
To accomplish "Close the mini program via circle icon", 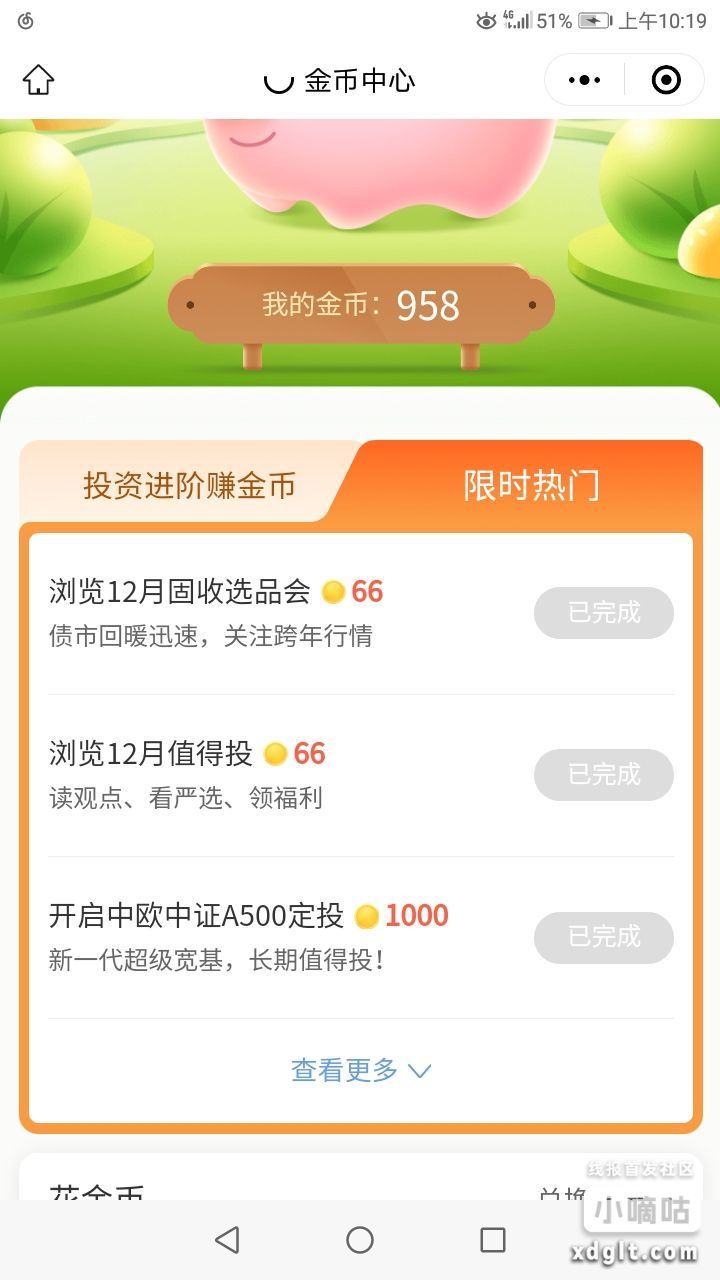I will tap(666, 80).
